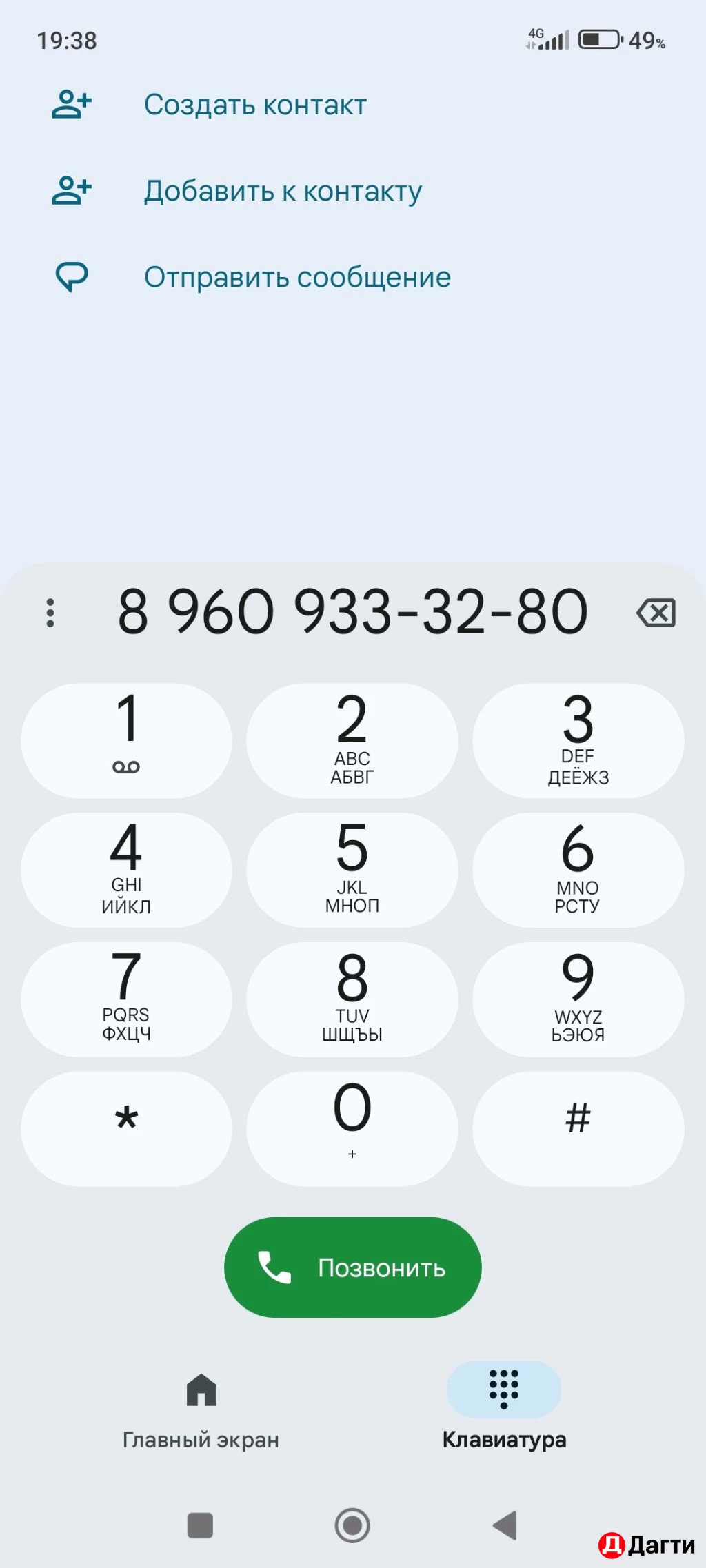Enter digit 8 on the dial pad
Image resolution: width=706 pixels, height=1568 pixels.
click(x=352, y=999)
